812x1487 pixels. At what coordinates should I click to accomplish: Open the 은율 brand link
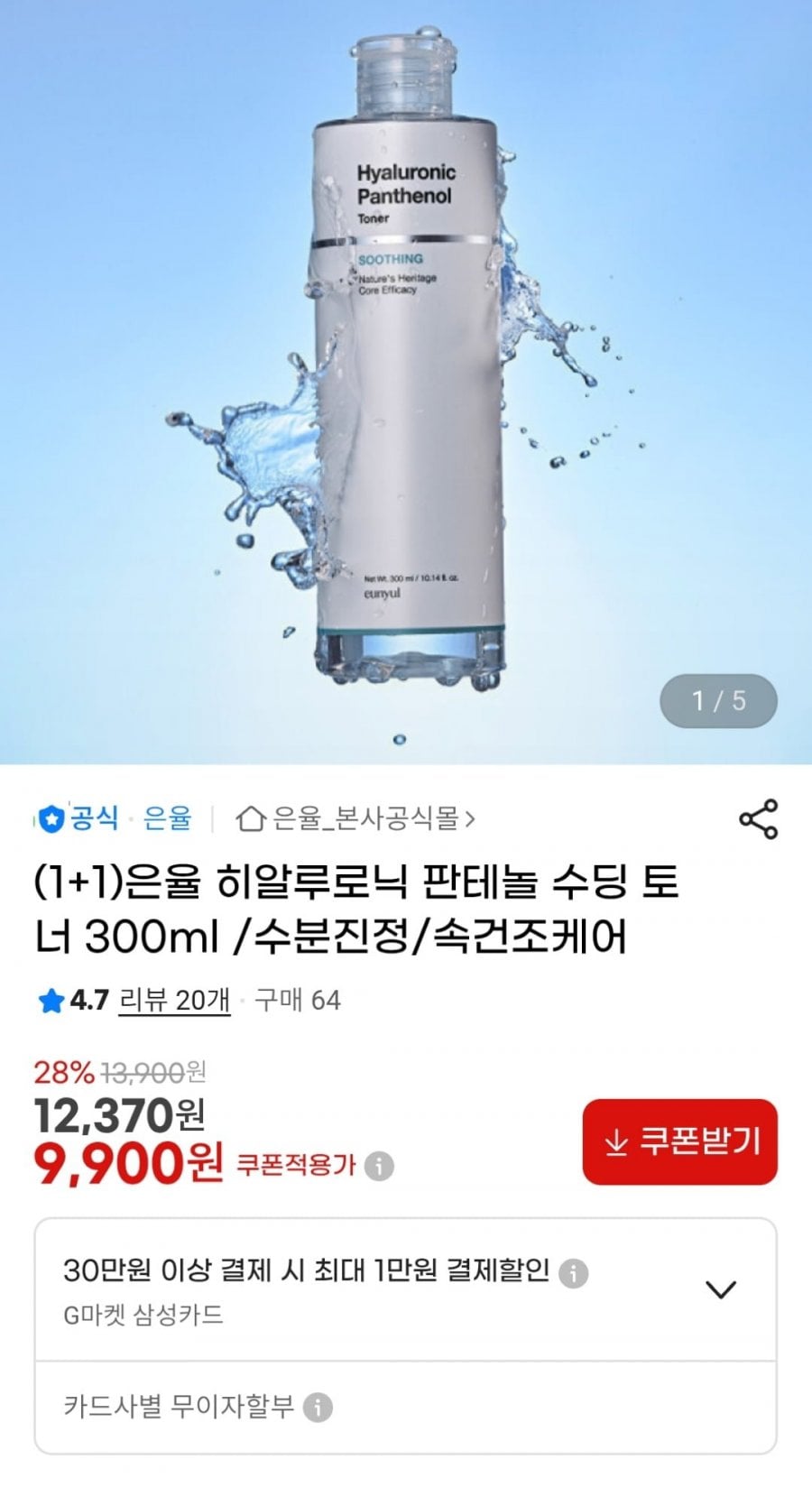(x=168, y=819)
